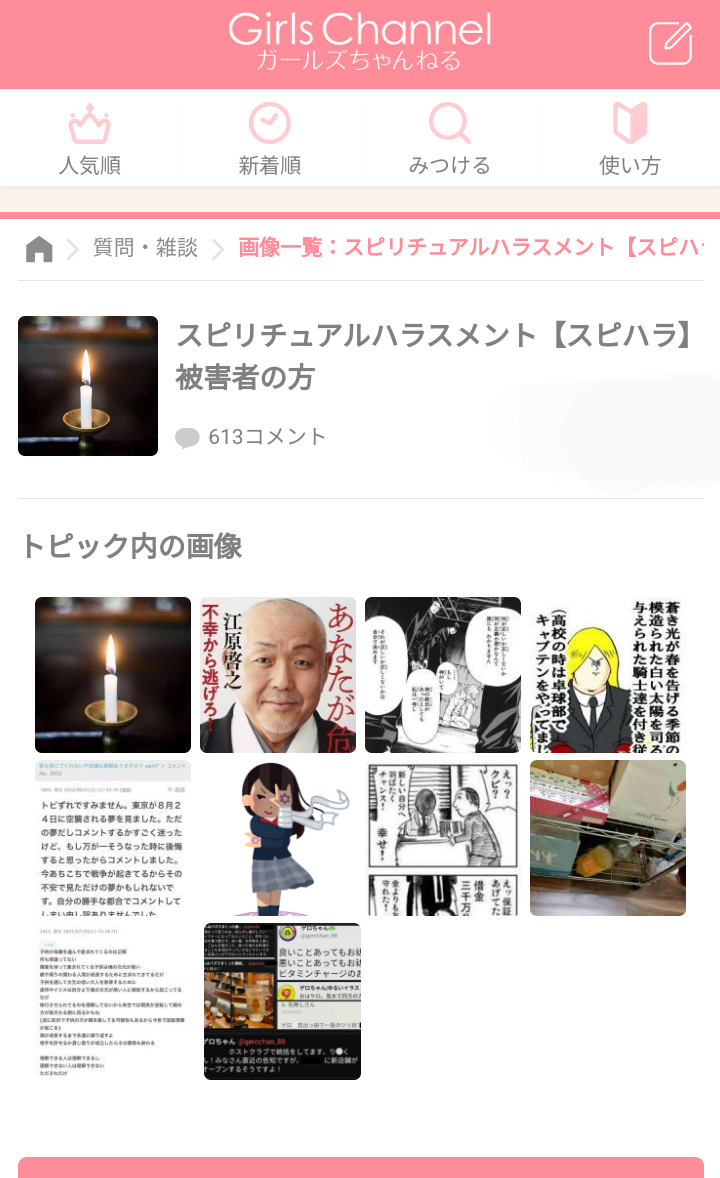
Task: Switch to the 人気順 tab
Action: click(x=89, y=140)
